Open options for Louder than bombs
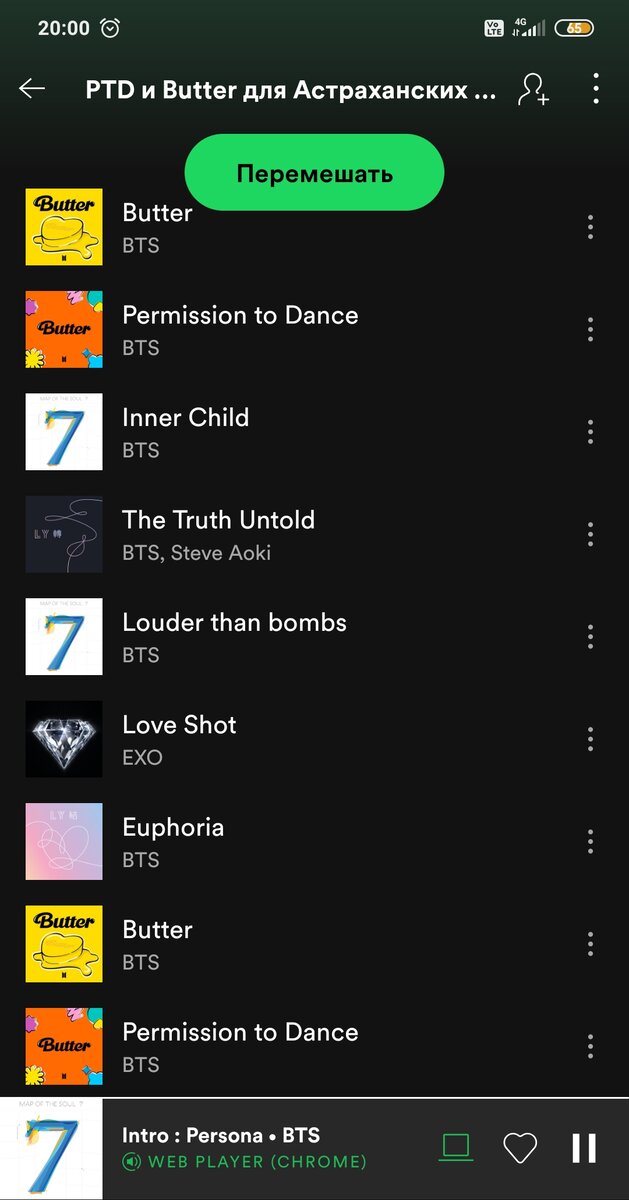Viewport: 629px width, 1200px height. (590, 636)
